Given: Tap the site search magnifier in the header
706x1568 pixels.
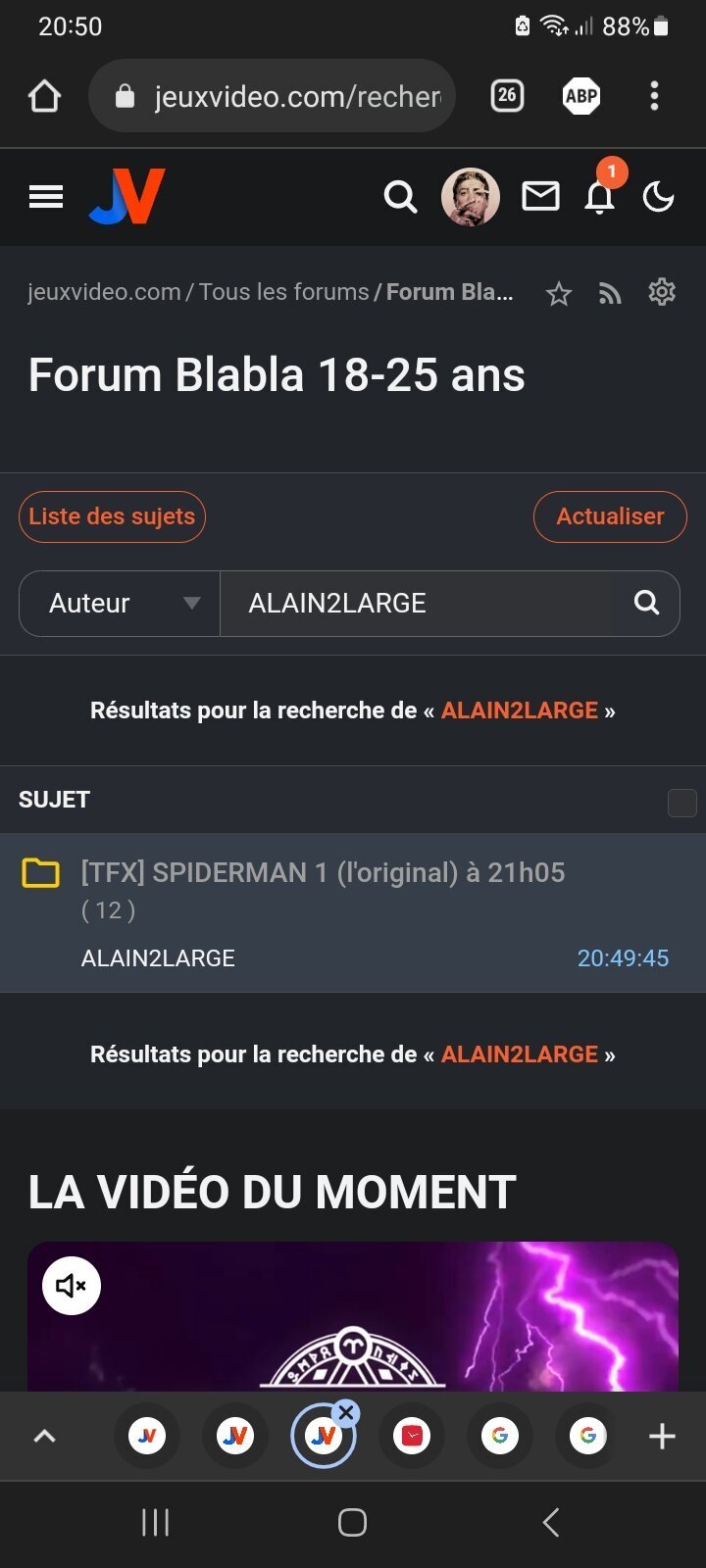Looking at the screenshot, I should (400, 197).
